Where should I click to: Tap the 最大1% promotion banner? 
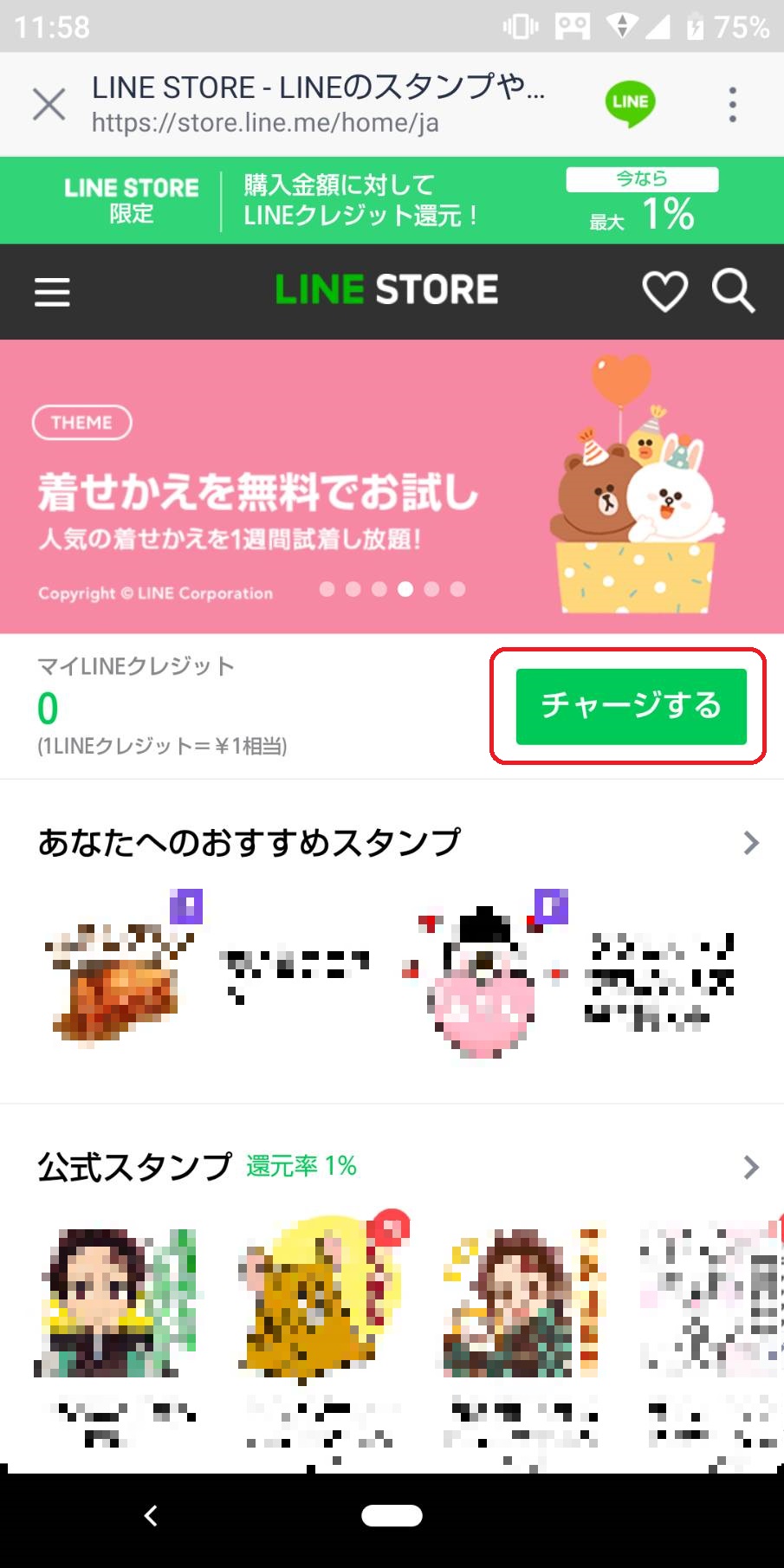coord(641,201)
